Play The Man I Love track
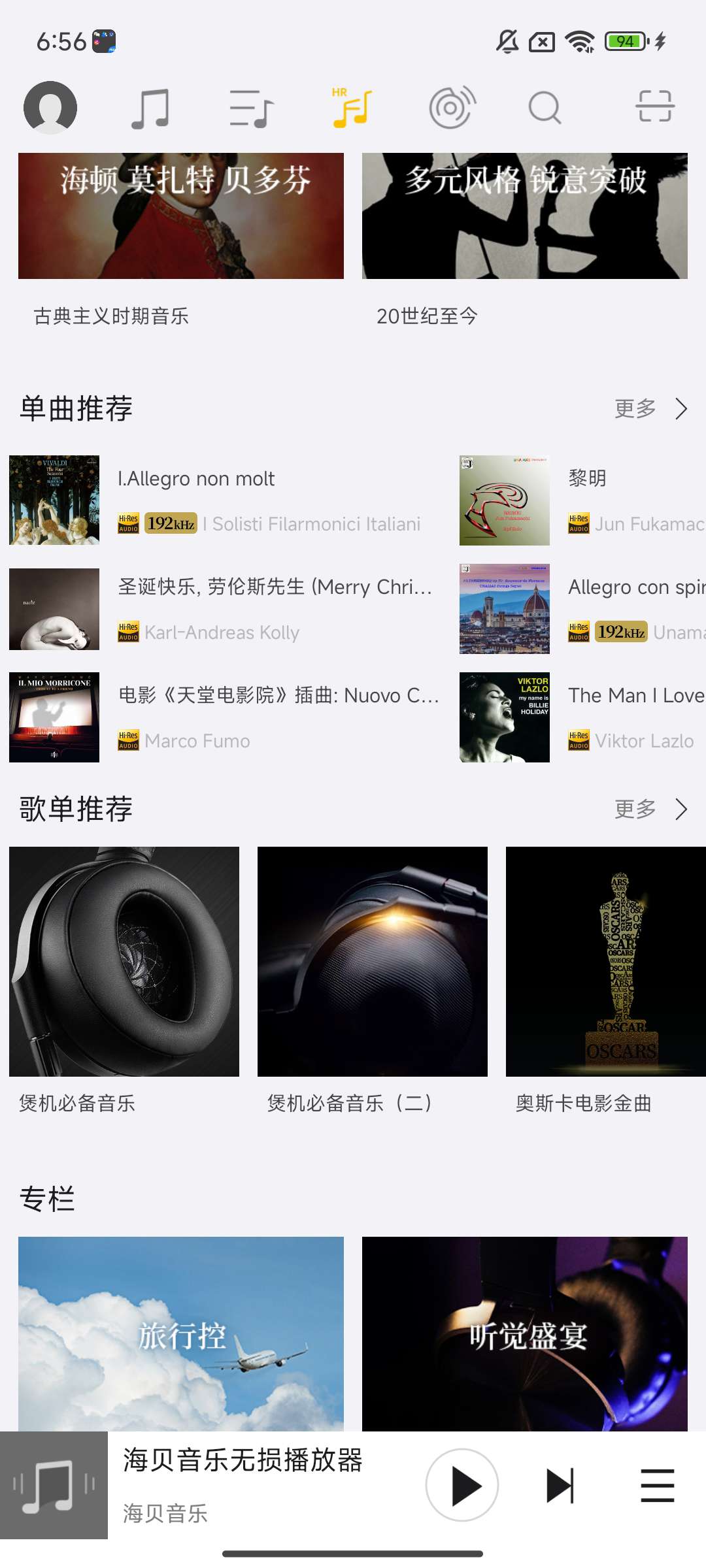 (x=582, y=717)
